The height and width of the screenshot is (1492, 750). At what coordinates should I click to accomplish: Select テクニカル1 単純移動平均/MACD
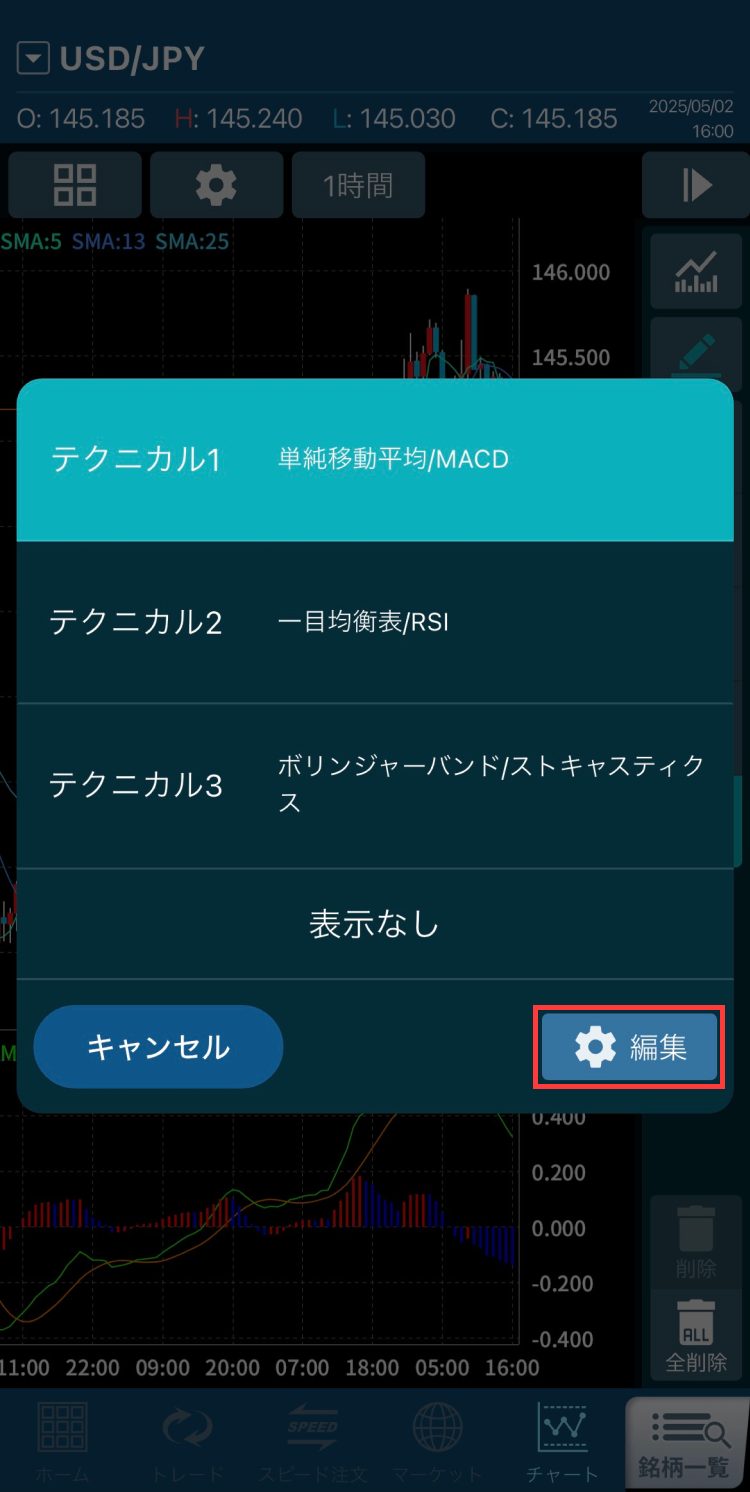(375, 460)
